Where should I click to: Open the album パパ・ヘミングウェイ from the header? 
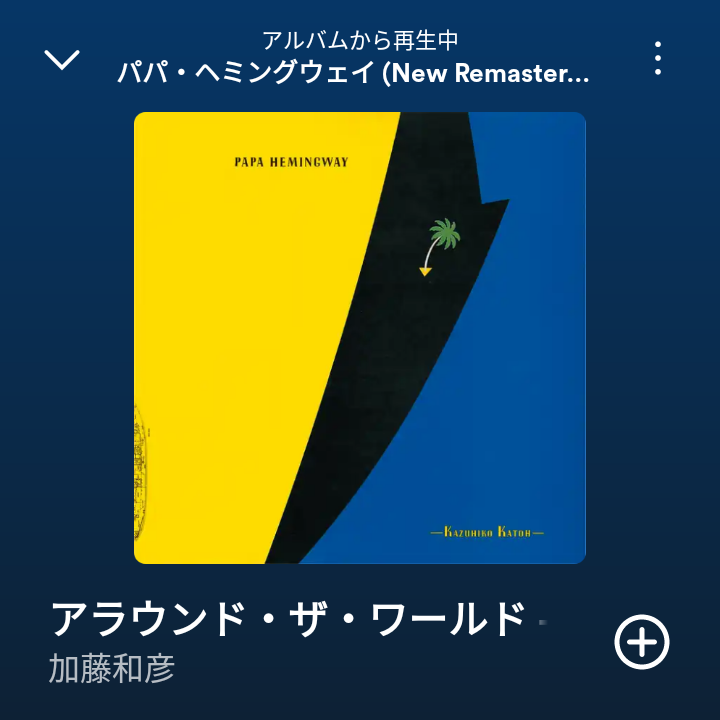(x=353, y=73)
